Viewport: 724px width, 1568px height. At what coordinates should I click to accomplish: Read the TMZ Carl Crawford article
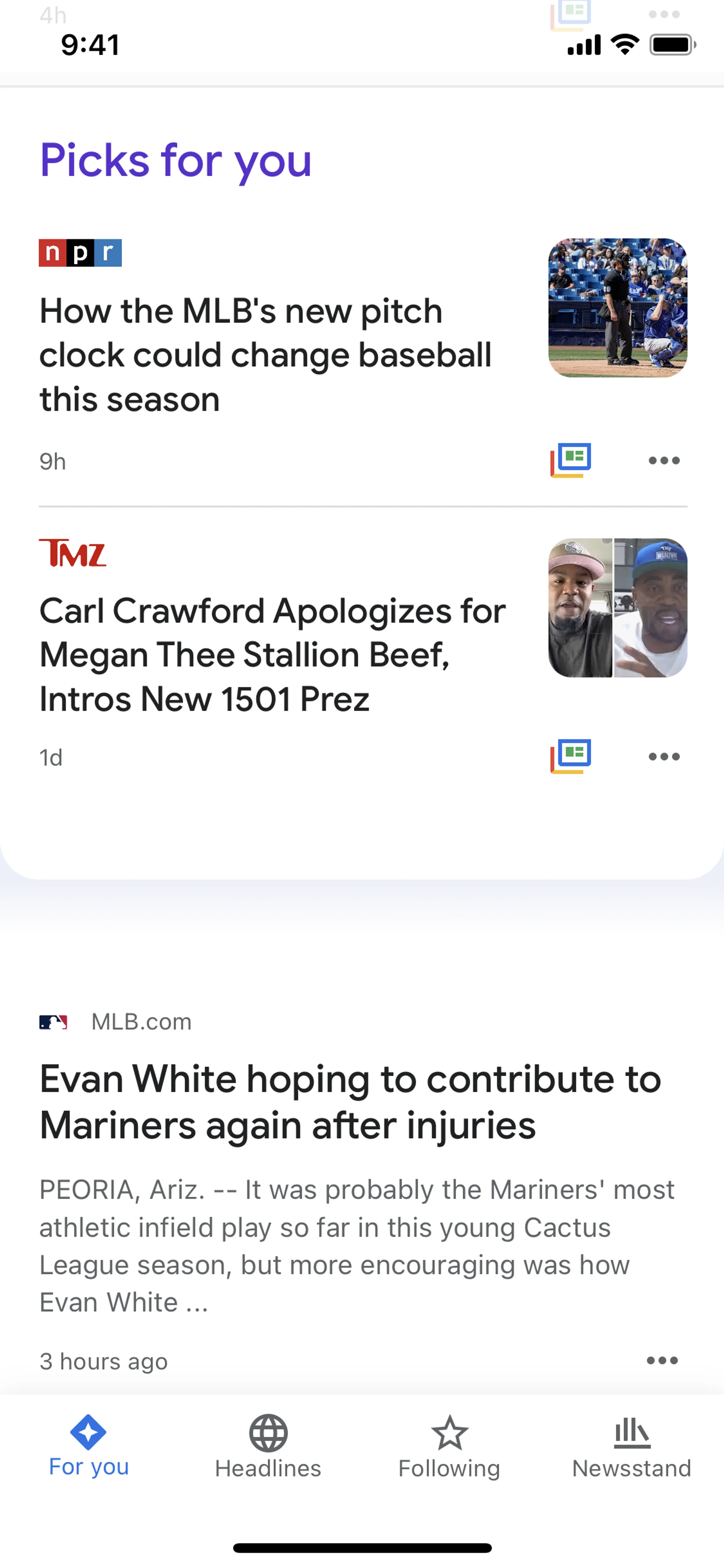pyautogui.click(x=272, y=654)
